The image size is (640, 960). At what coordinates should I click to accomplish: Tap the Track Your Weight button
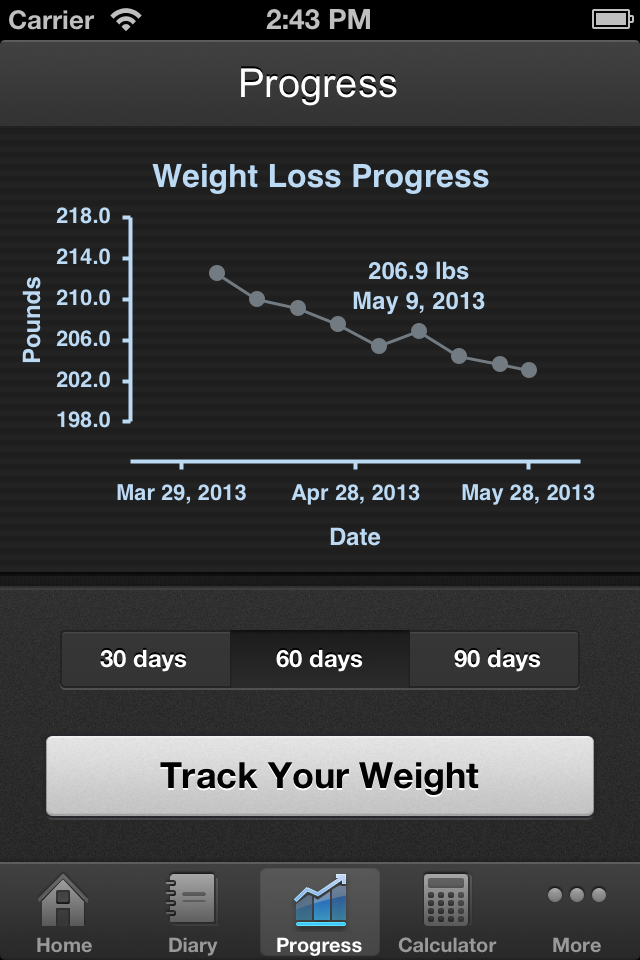(x=320, y=776)
